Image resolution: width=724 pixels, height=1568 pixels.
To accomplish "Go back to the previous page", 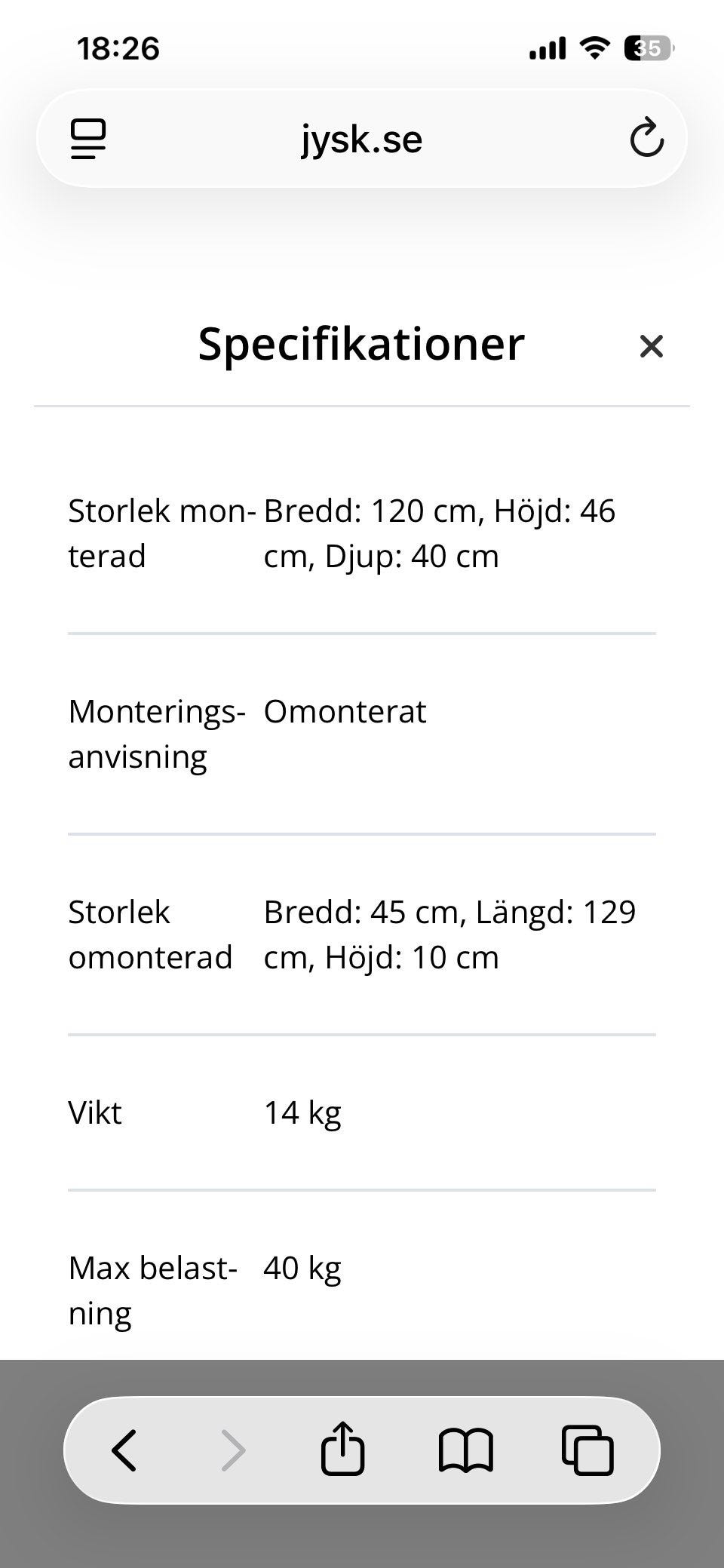I will [x=124, y=1450].
